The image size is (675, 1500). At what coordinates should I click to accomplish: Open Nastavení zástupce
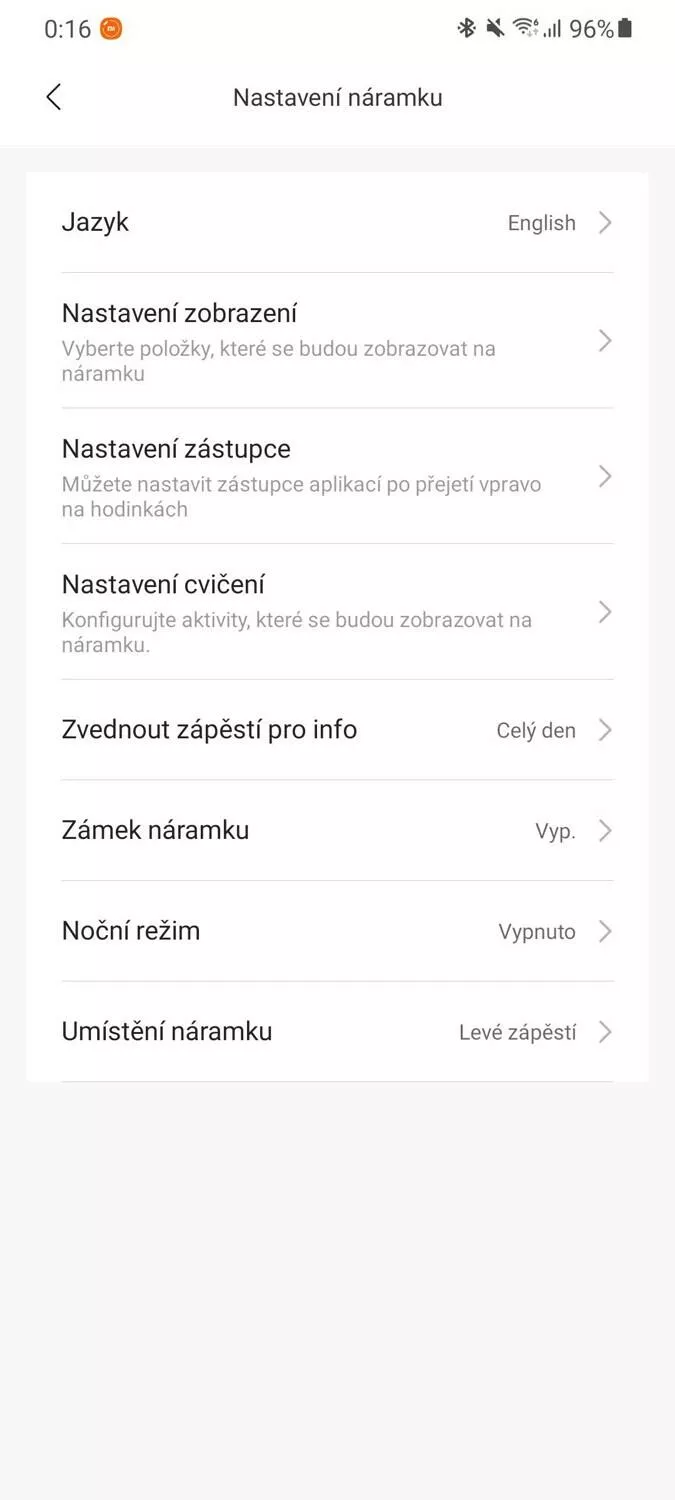[337, 476]
